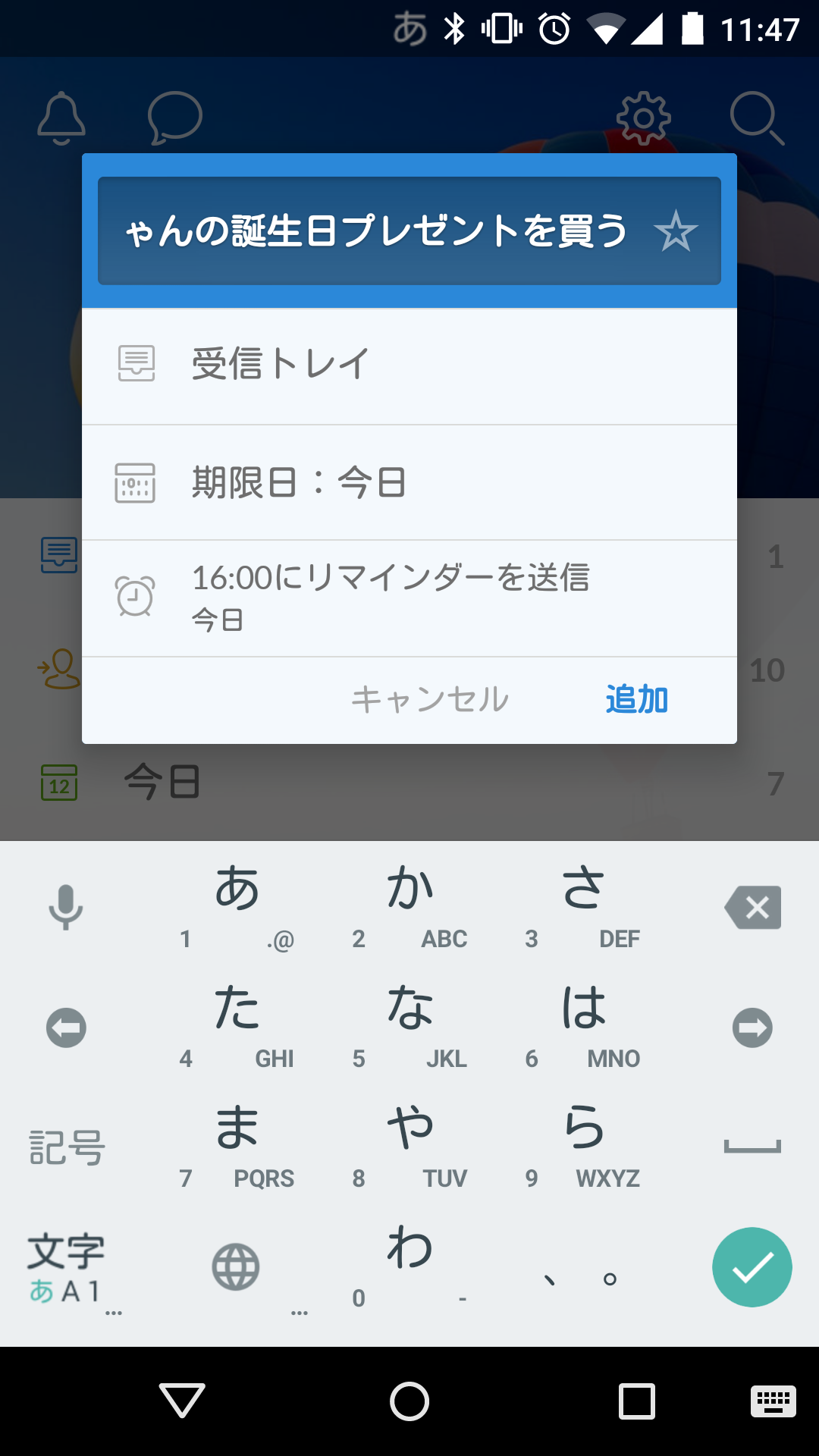
Task: Switch keyboard language with the globe key
Action: pyautogui.click(x=236, y=1267)
